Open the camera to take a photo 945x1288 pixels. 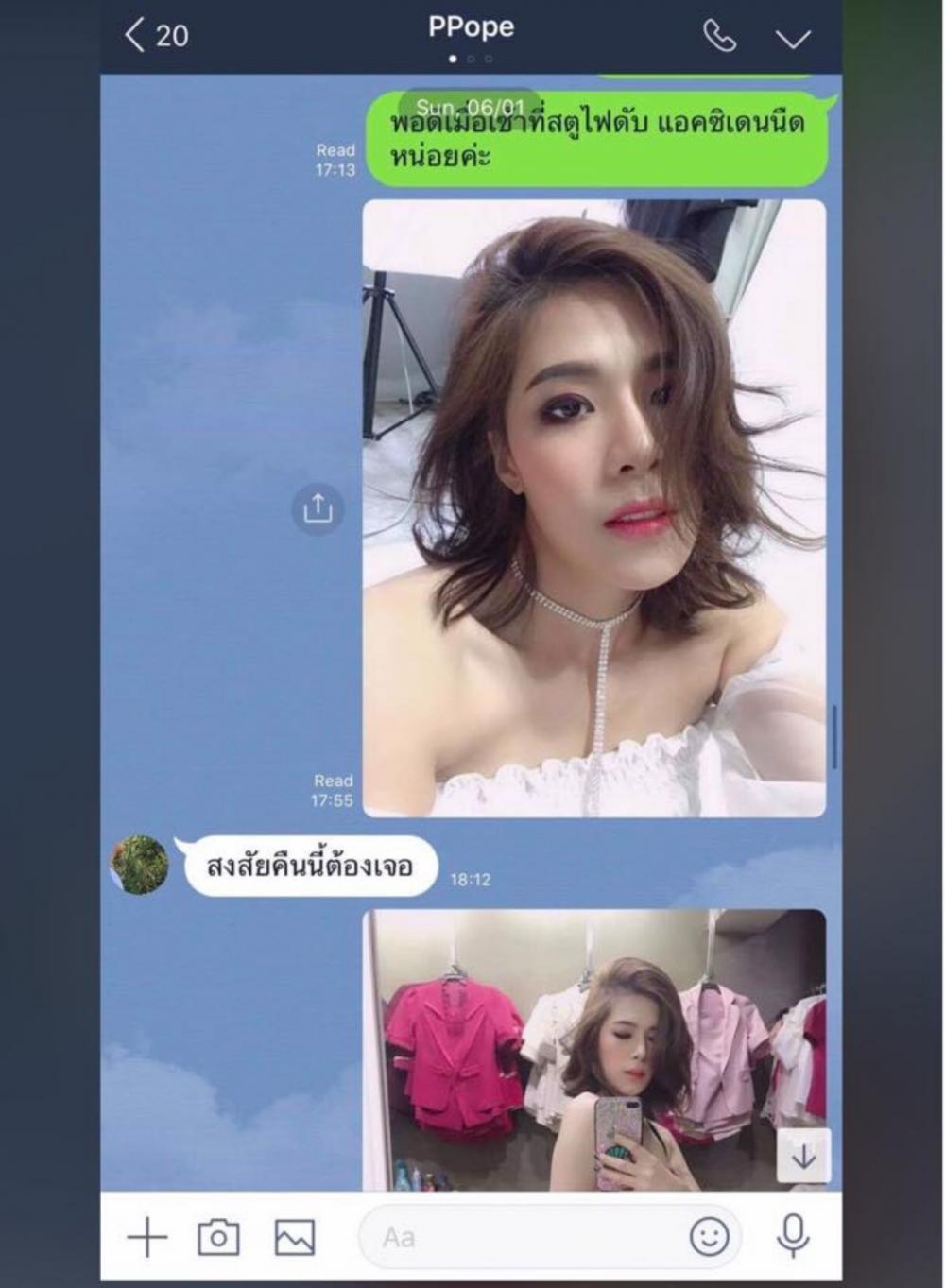[218, 1237]
